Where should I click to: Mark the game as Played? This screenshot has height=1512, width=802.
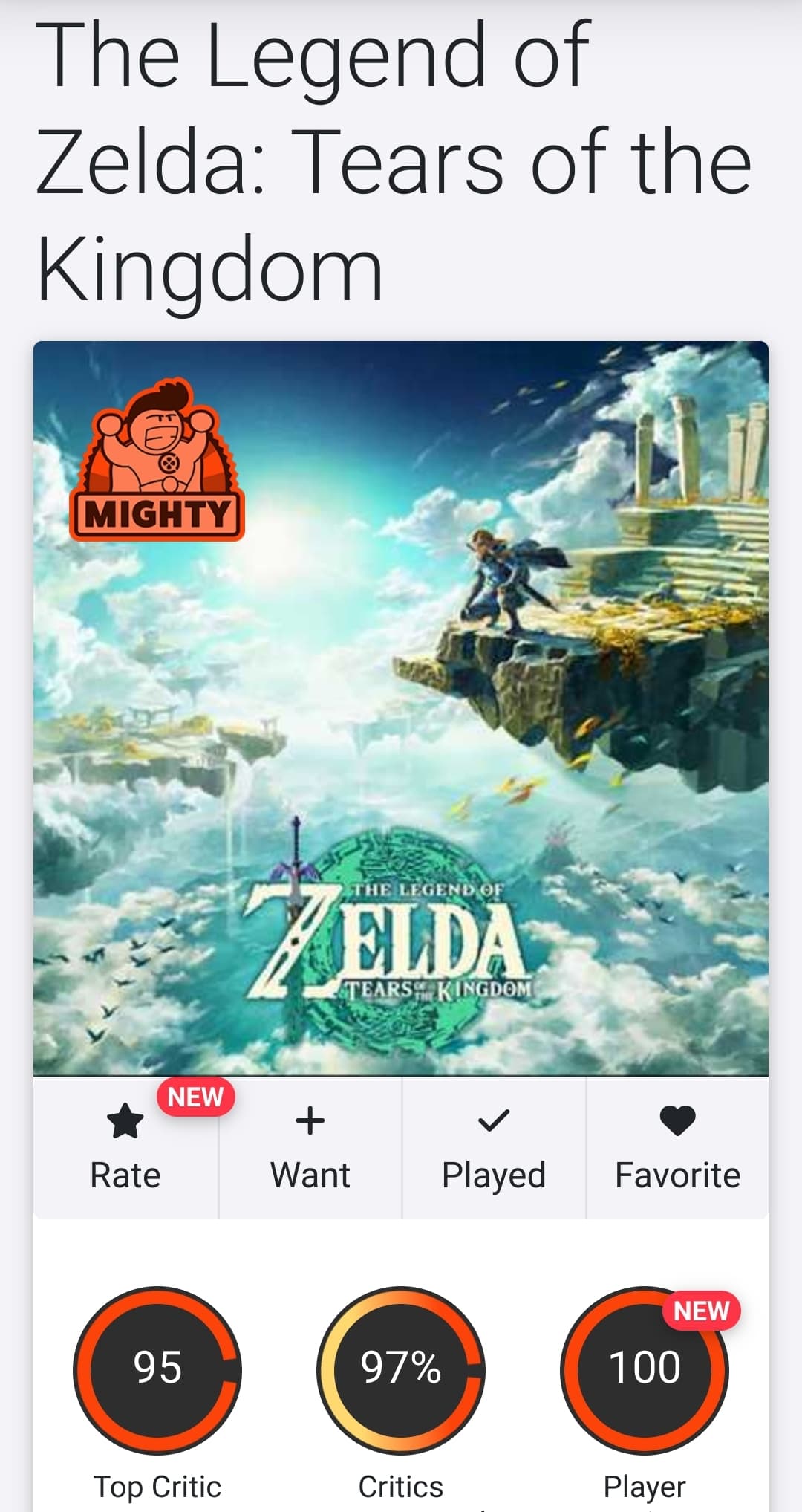pyautogui.click(x=494, y=1148)
